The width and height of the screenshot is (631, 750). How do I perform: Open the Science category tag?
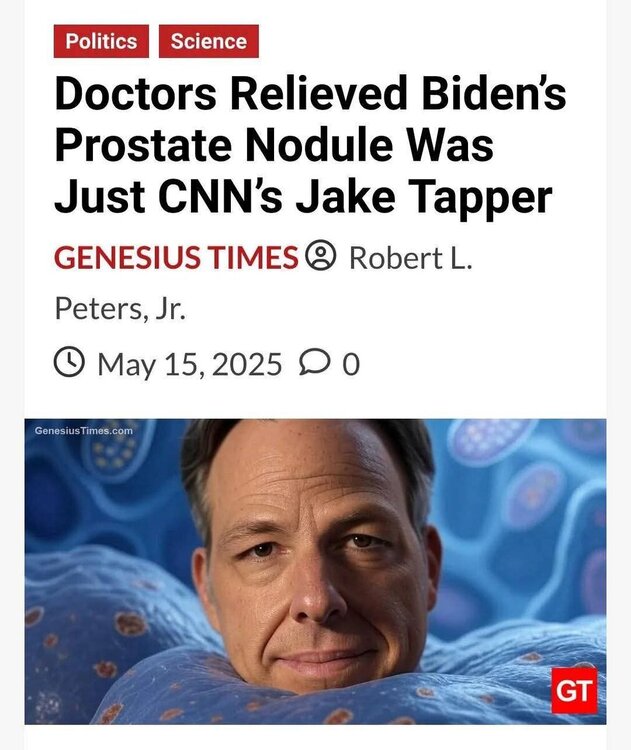pos(208,41)
